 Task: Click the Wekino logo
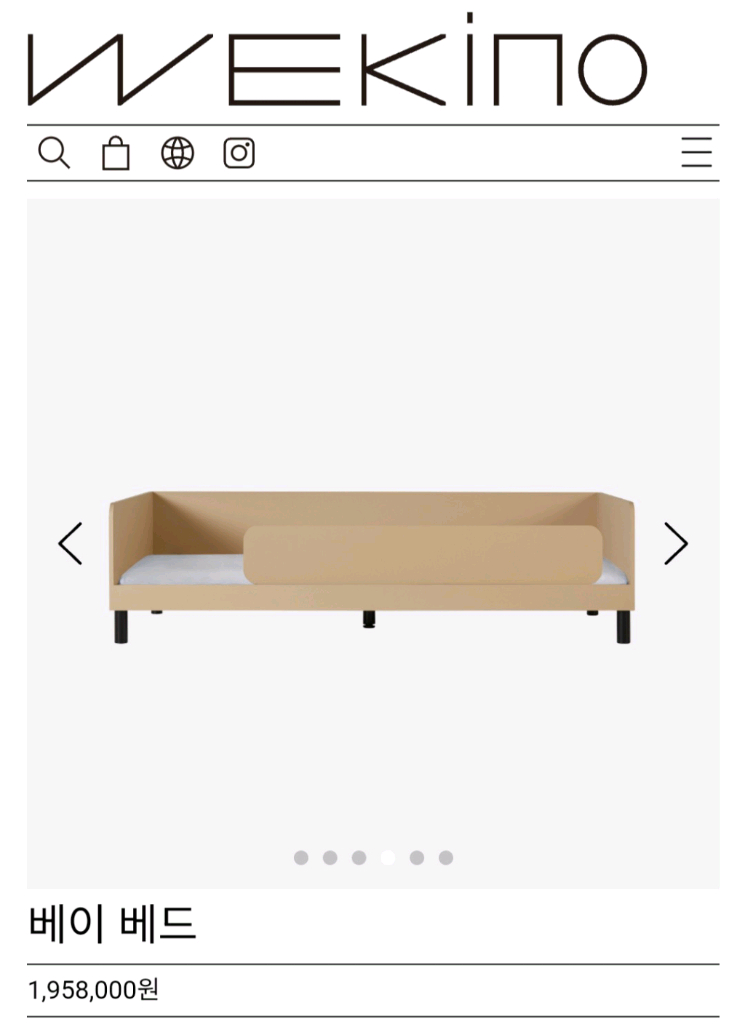[338, 67]
